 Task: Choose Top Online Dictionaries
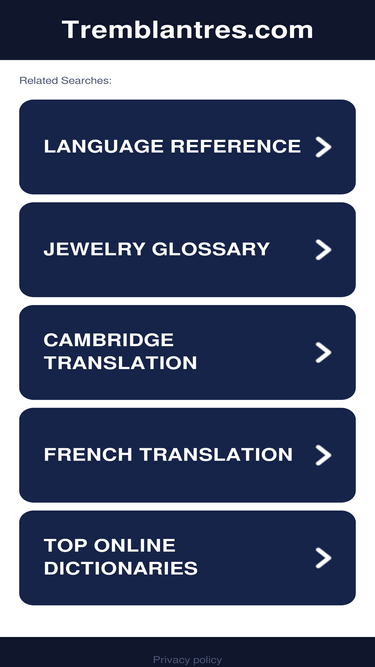coord(188,558)
